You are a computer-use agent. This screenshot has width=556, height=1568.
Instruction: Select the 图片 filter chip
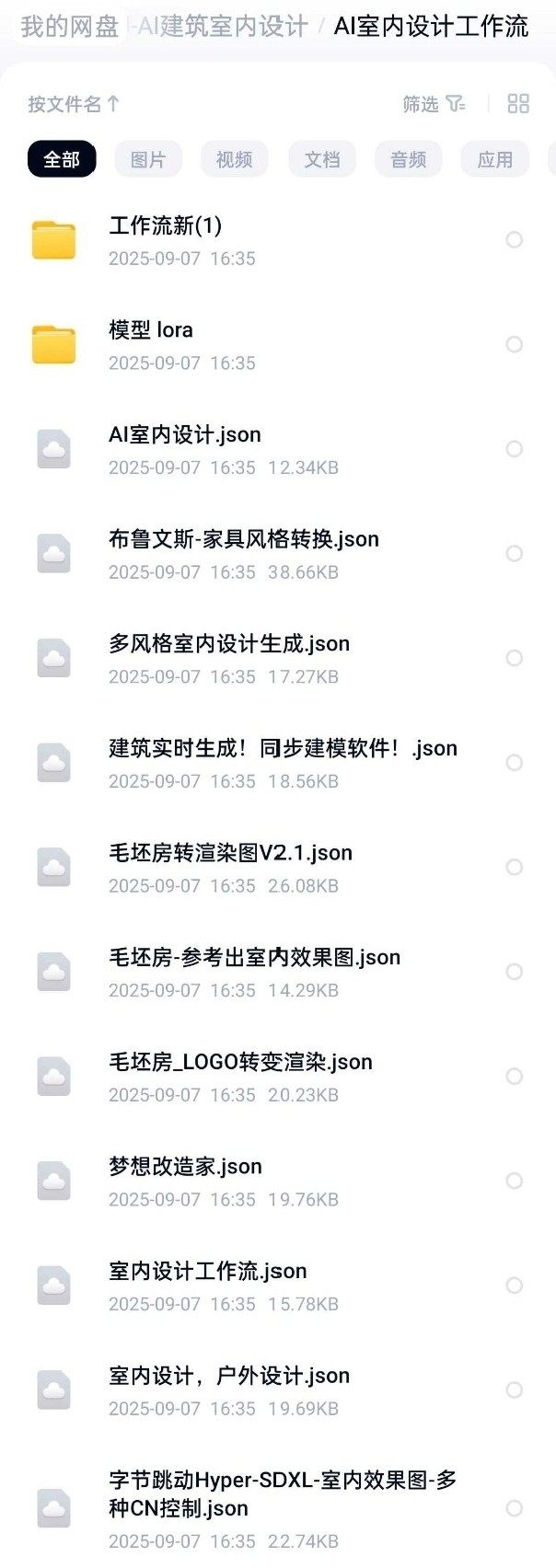pos(147,159)
